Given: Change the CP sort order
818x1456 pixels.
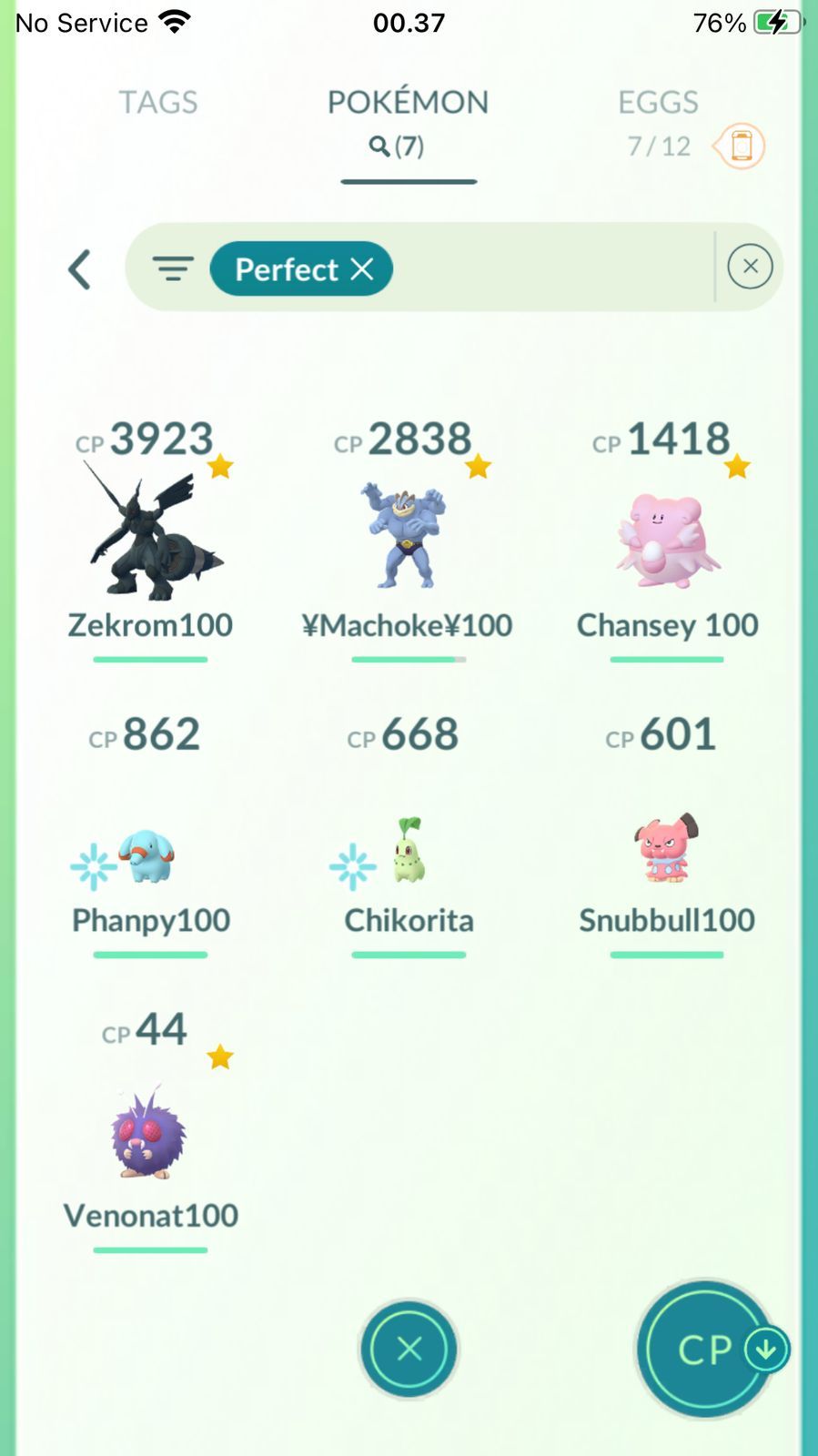Looking at the screenshot, I should [708, 1349].
